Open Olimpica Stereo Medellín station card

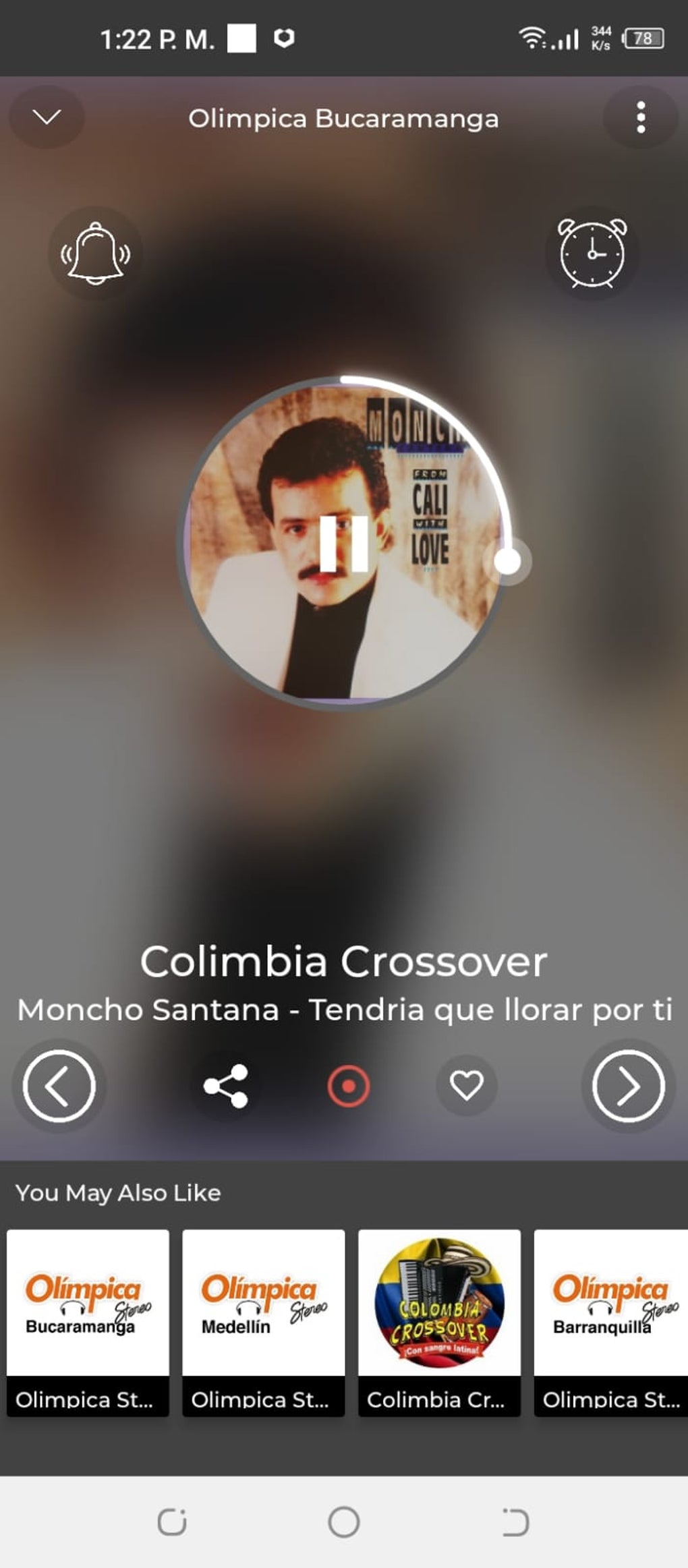point(264,1323)
